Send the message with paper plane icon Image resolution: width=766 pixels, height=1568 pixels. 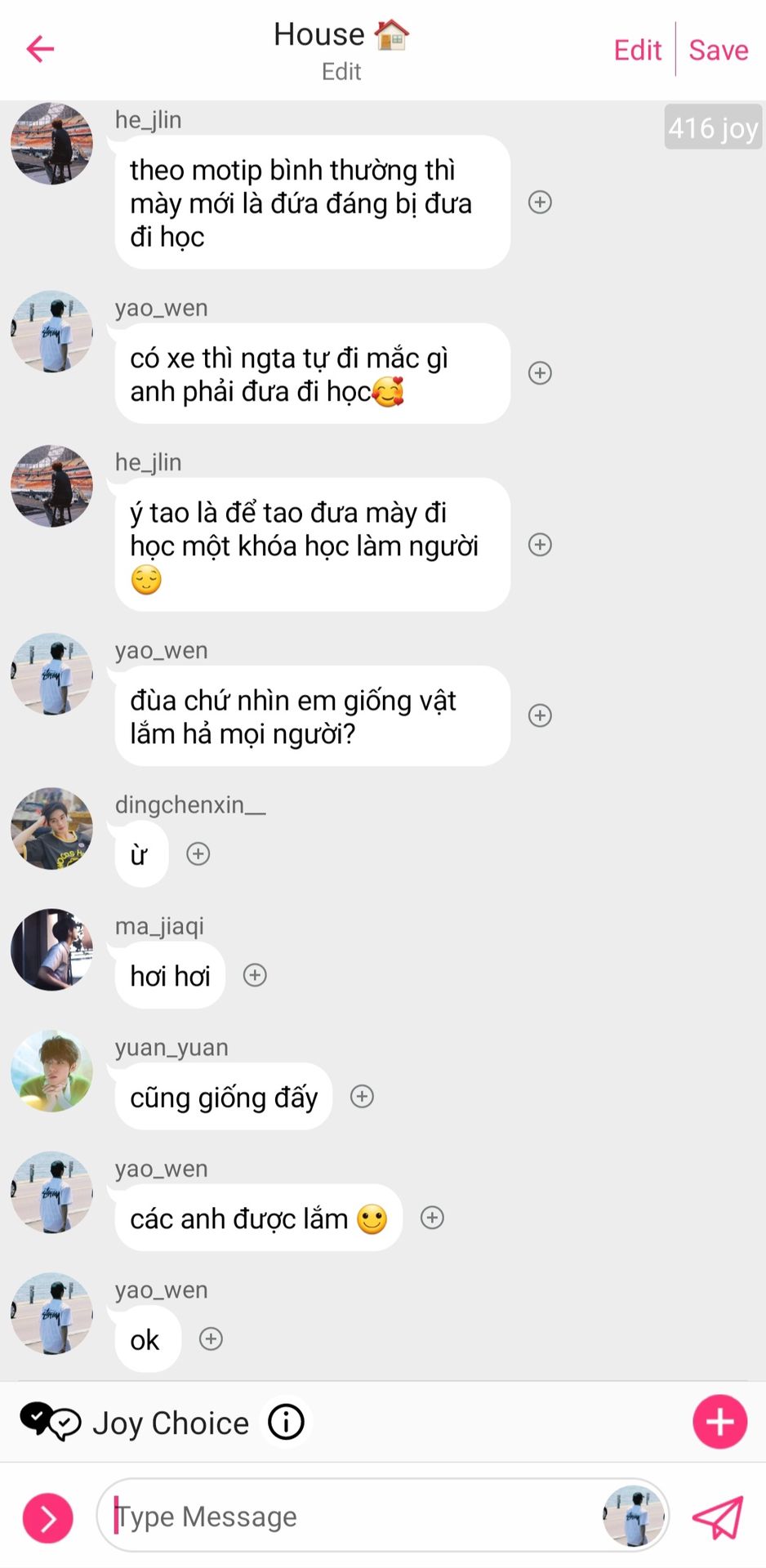(x=718, y=1517)
